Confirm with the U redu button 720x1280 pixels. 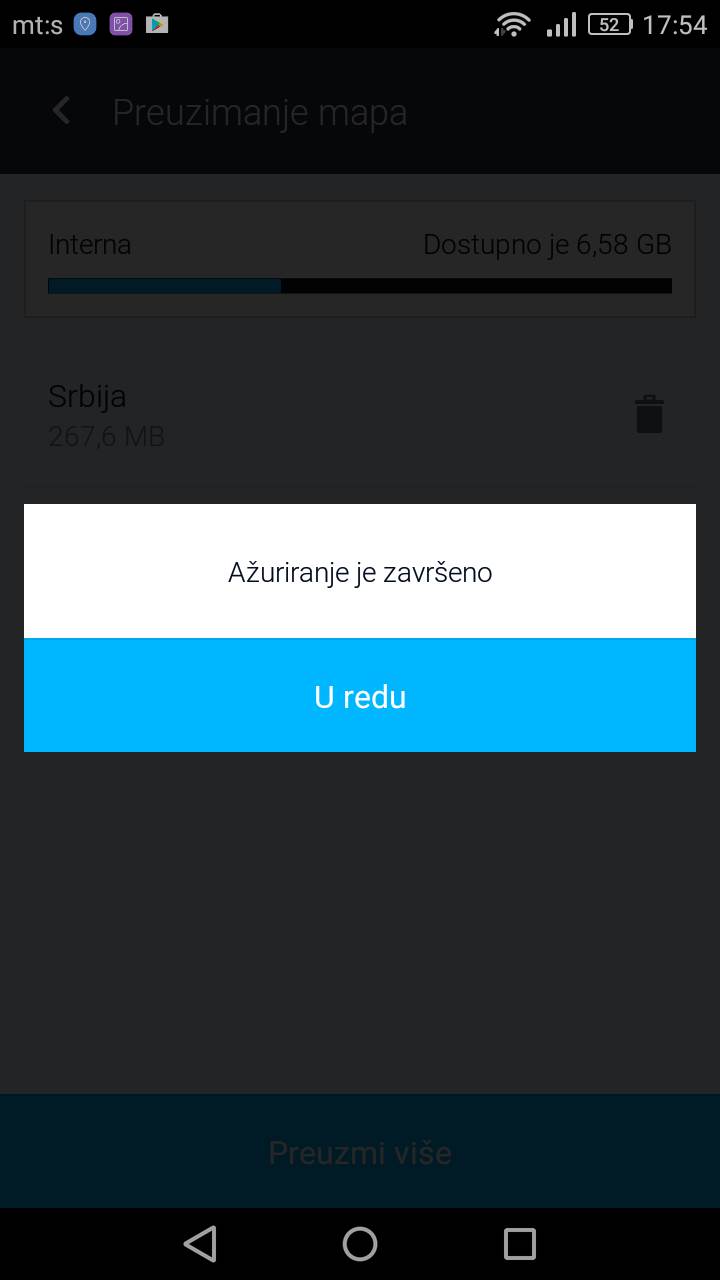(x=359, y=695)
